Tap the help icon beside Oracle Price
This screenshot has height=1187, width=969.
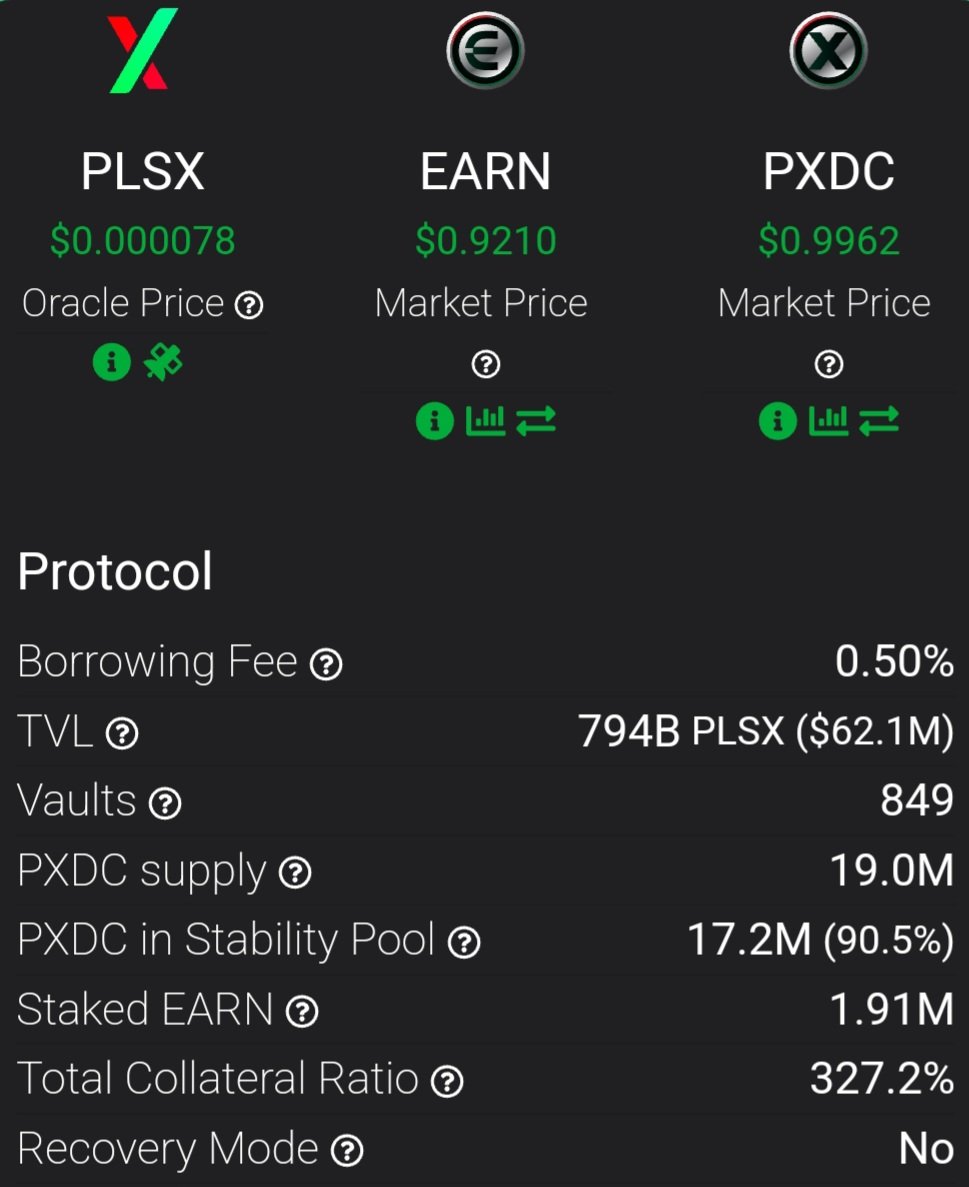(x=248, y=306)
